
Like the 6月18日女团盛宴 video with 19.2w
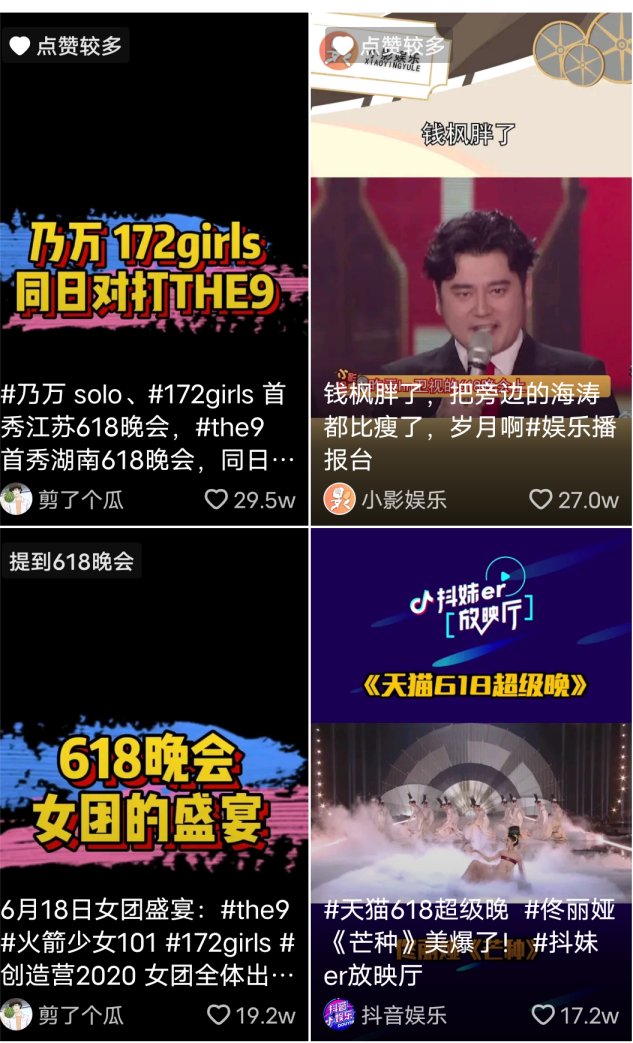[x=219, y=1015]
